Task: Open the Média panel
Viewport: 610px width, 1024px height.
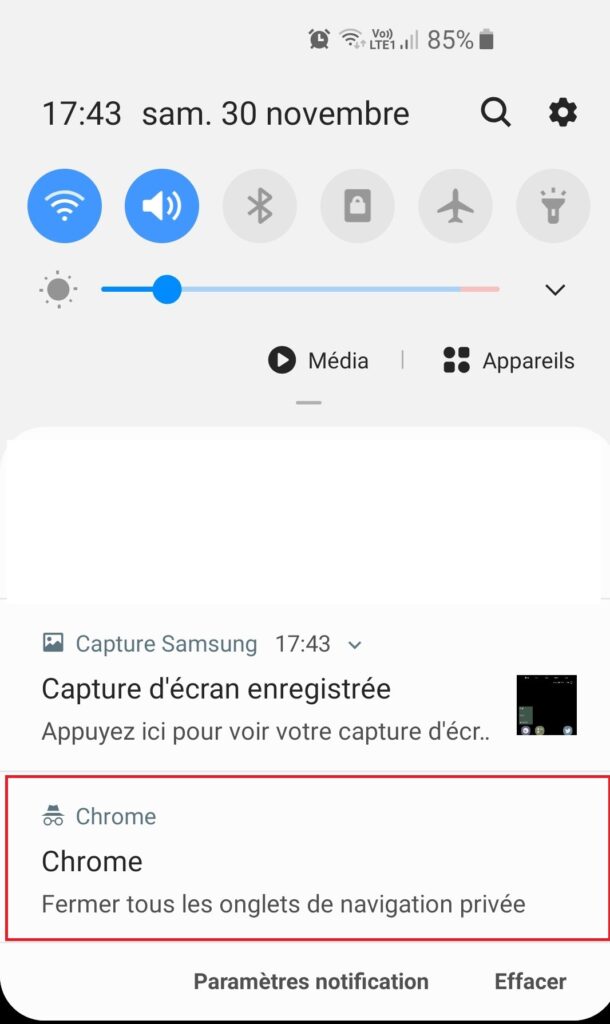Action: tap(319, 361)
